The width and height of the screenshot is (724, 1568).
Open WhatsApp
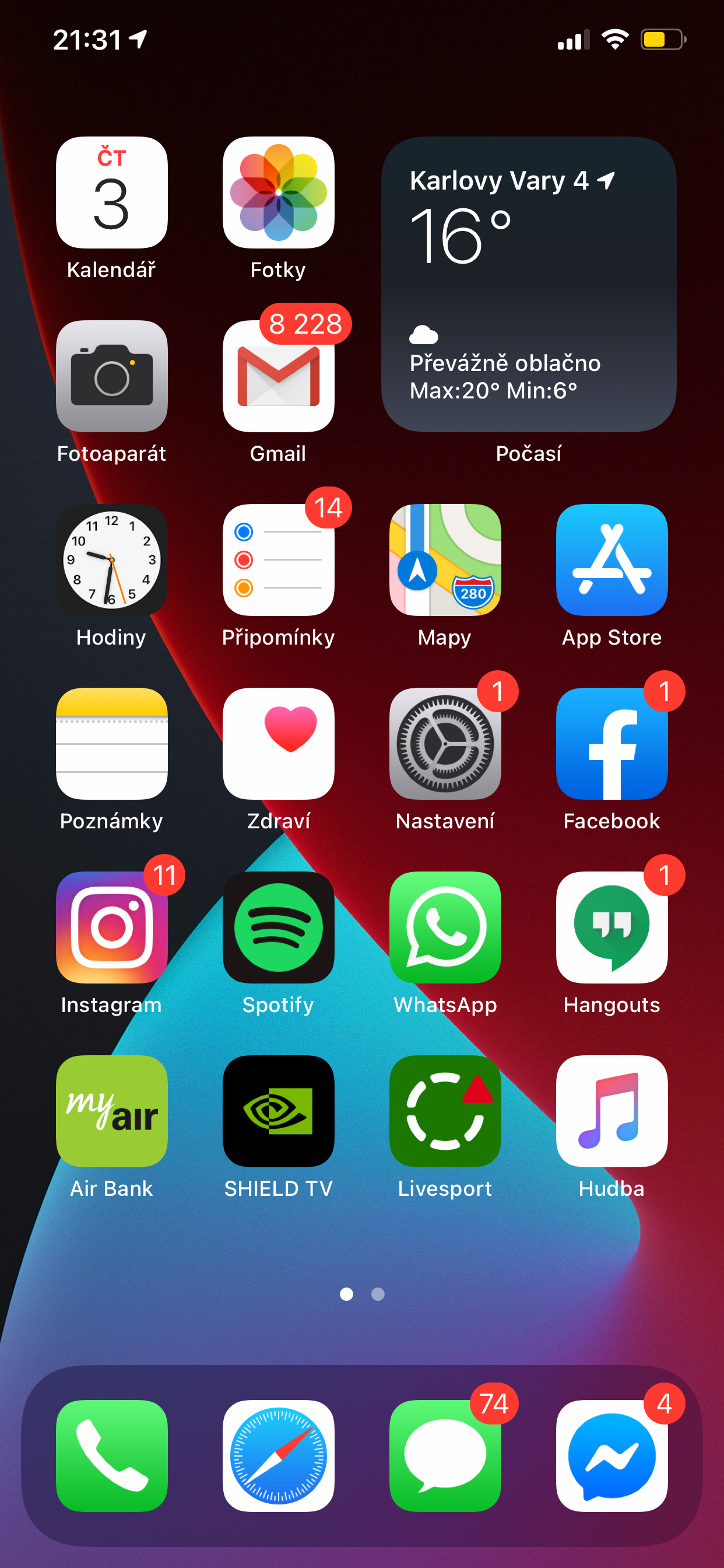(445, 928)
